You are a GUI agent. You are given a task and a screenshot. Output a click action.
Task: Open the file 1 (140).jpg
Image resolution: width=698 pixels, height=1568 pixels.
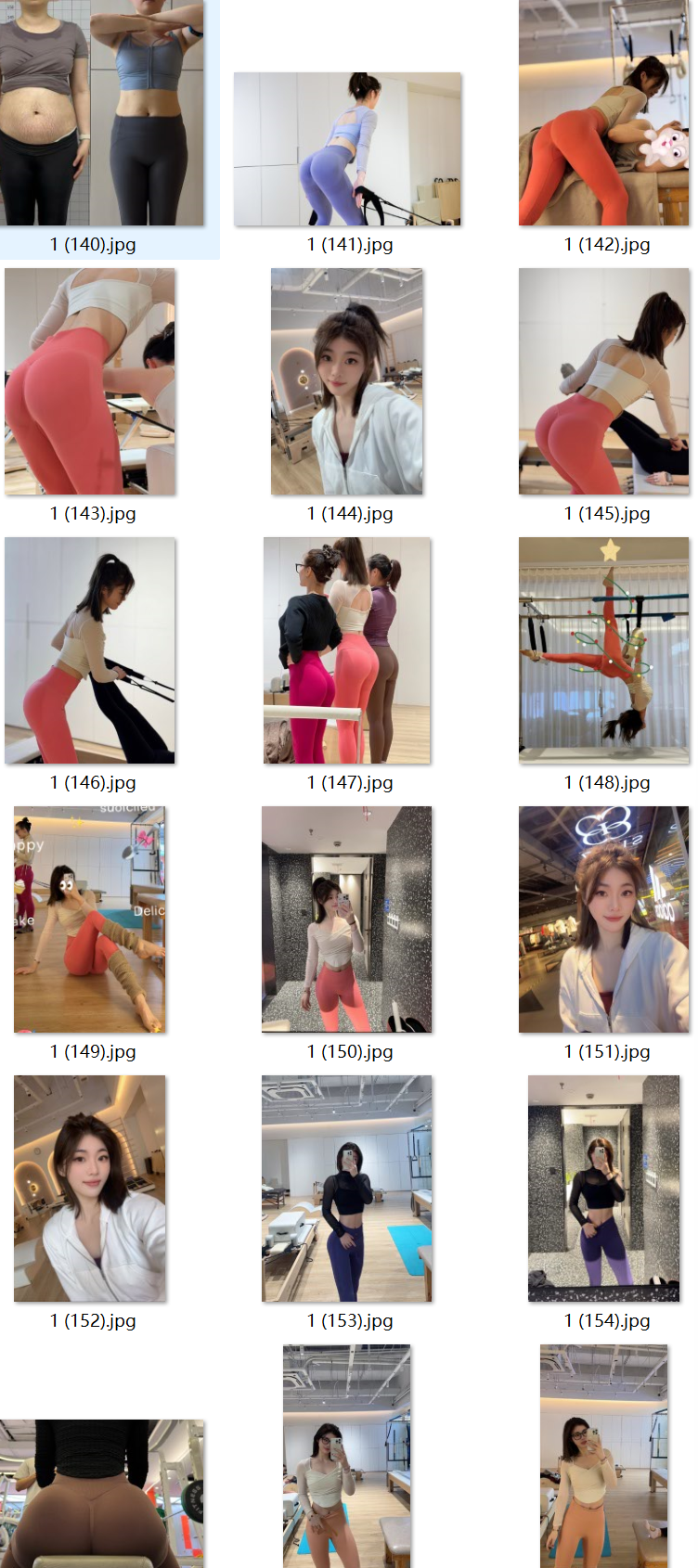(x=102, y=112)
